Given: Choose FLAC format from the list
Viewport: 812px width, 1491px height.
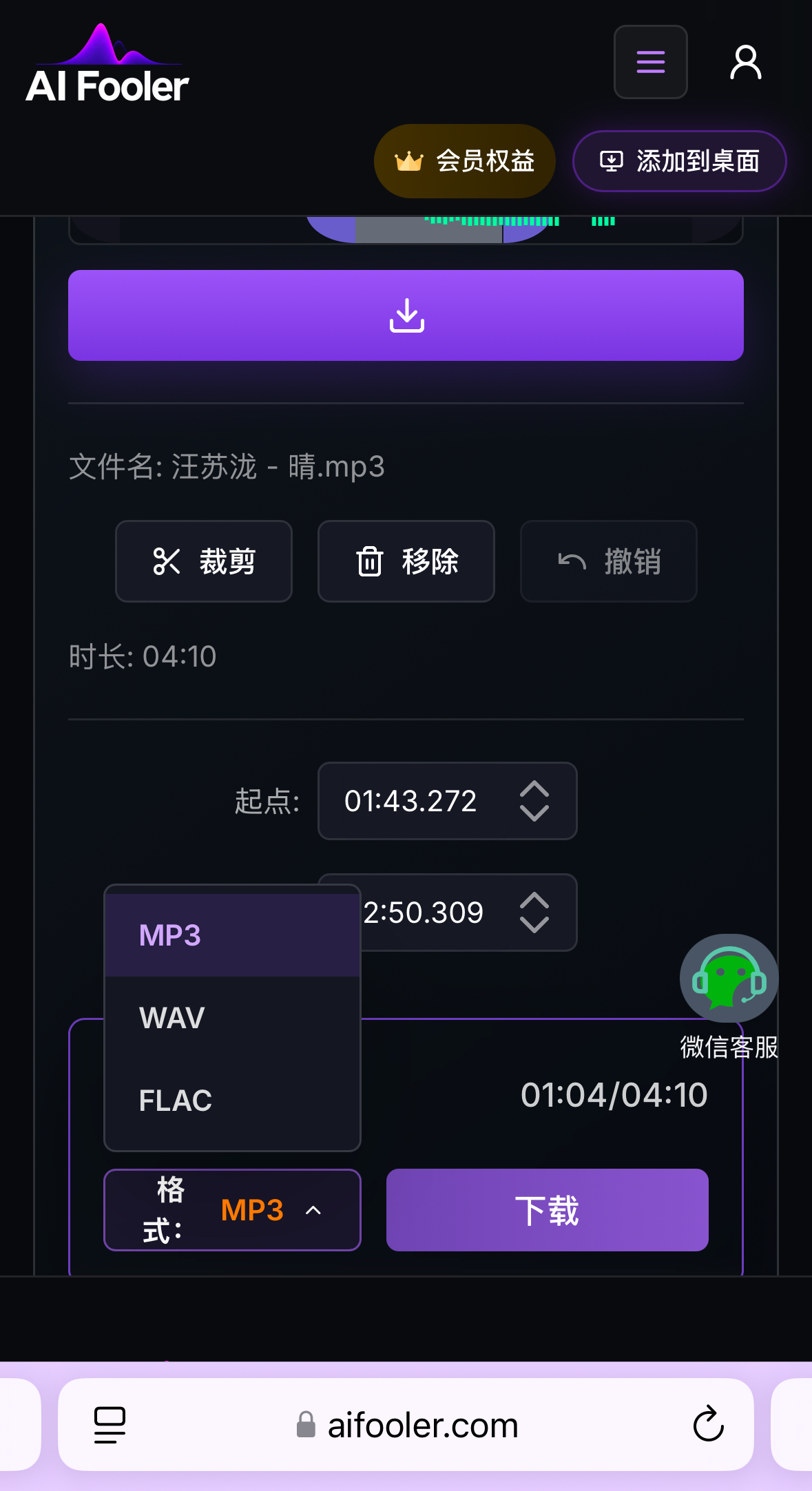Looking at the screenshot, I should coord(232,1101).
